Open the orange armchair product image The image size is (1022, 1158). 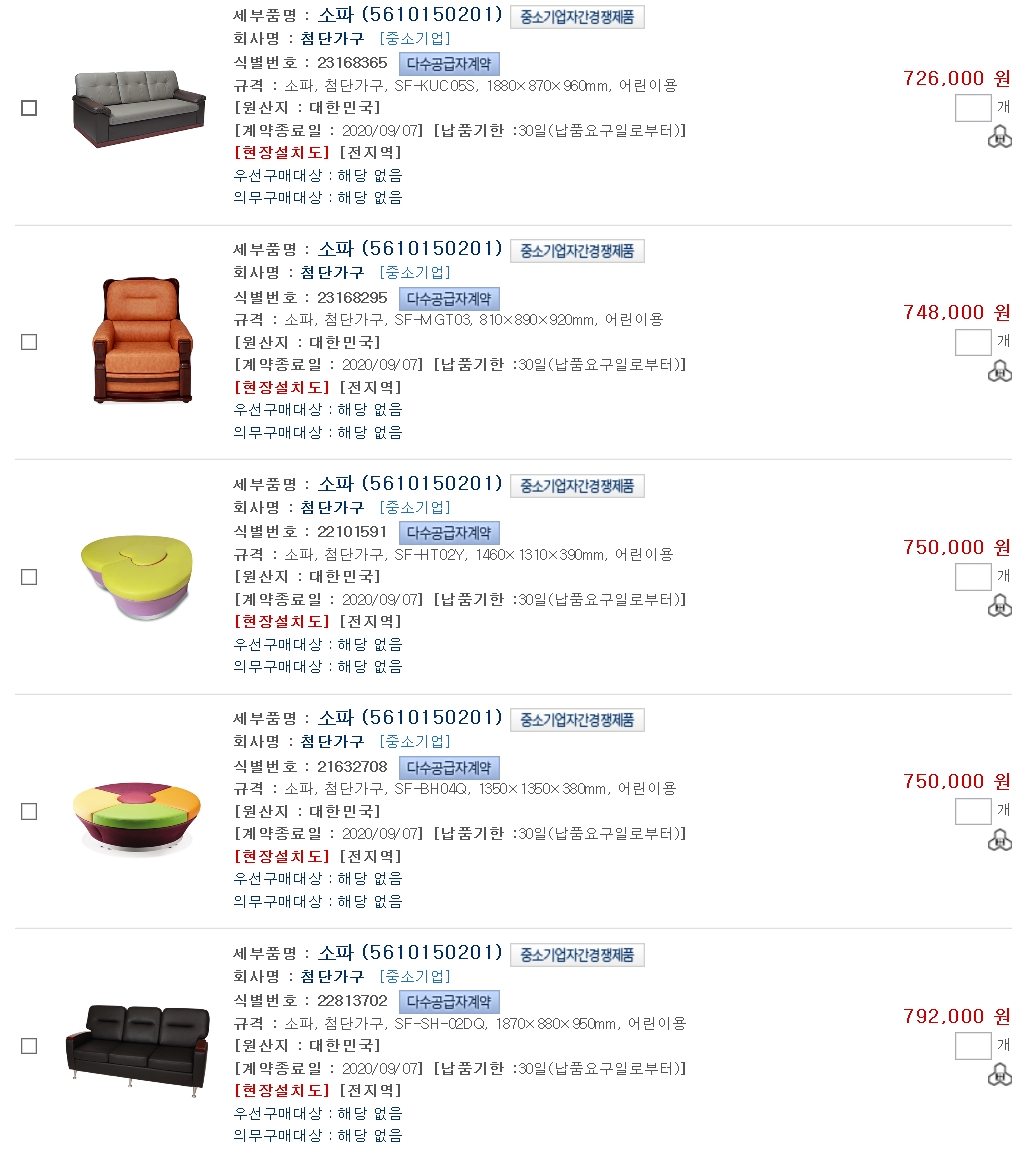[140, 340]
